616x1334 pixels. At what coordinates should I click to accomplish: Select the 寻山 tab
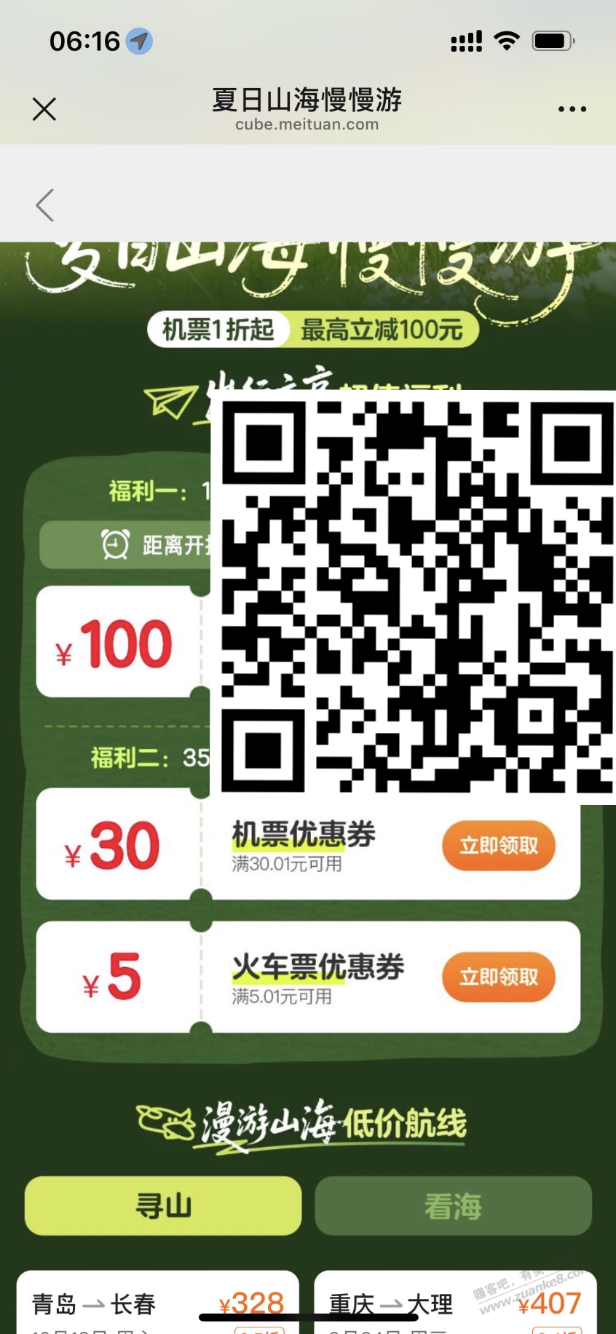(x=163, y=1206)
